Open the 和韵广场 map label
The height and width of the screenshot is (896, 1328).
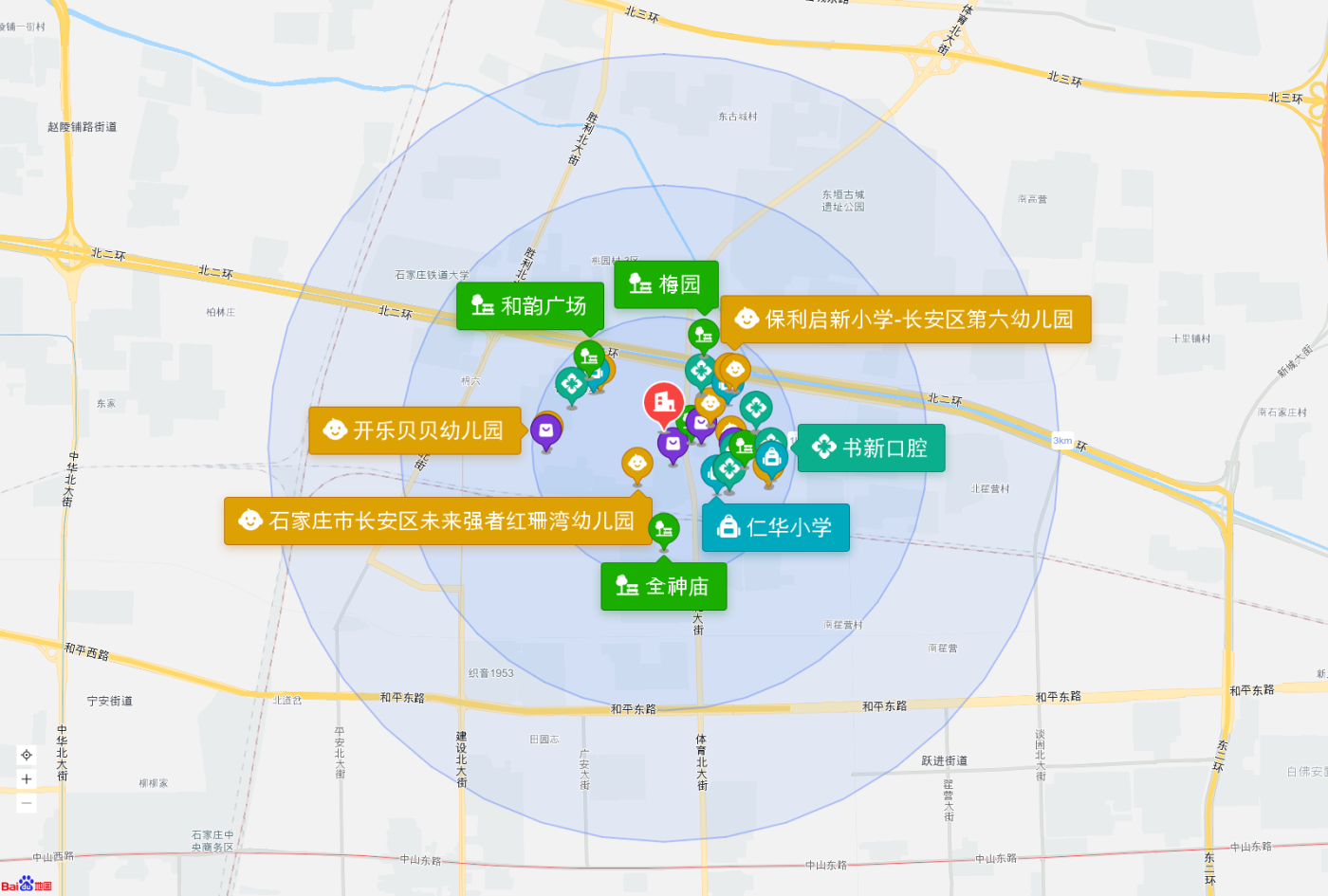coord(529,306)
